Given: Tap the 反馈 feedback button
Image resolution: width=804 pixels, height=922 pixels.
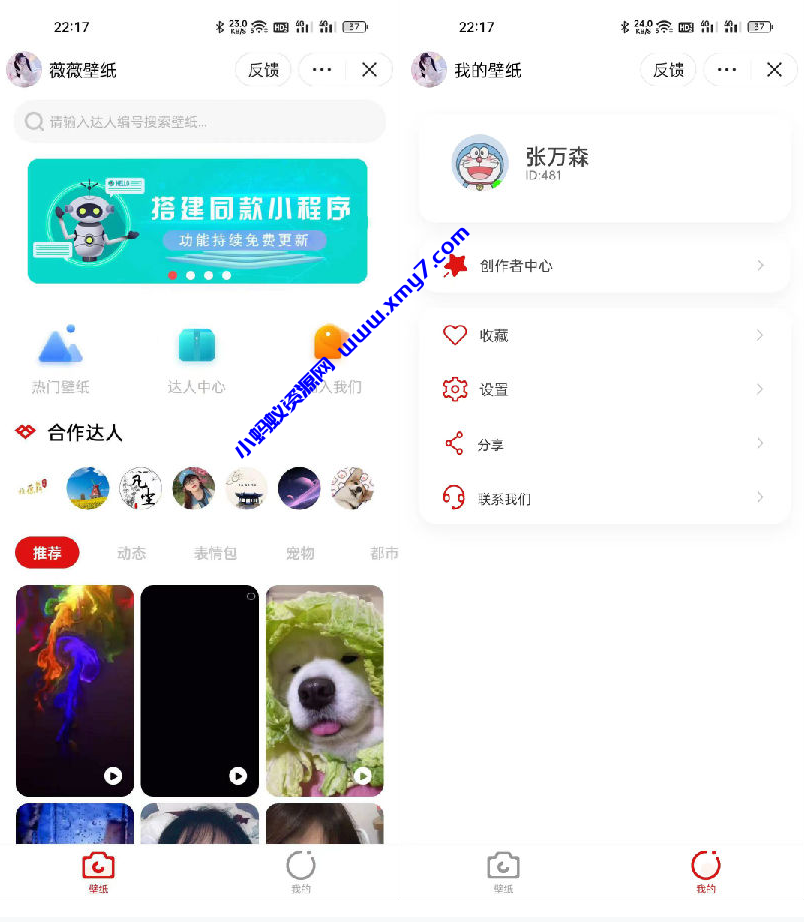Looking at the screenshot, I should point(262,69).
